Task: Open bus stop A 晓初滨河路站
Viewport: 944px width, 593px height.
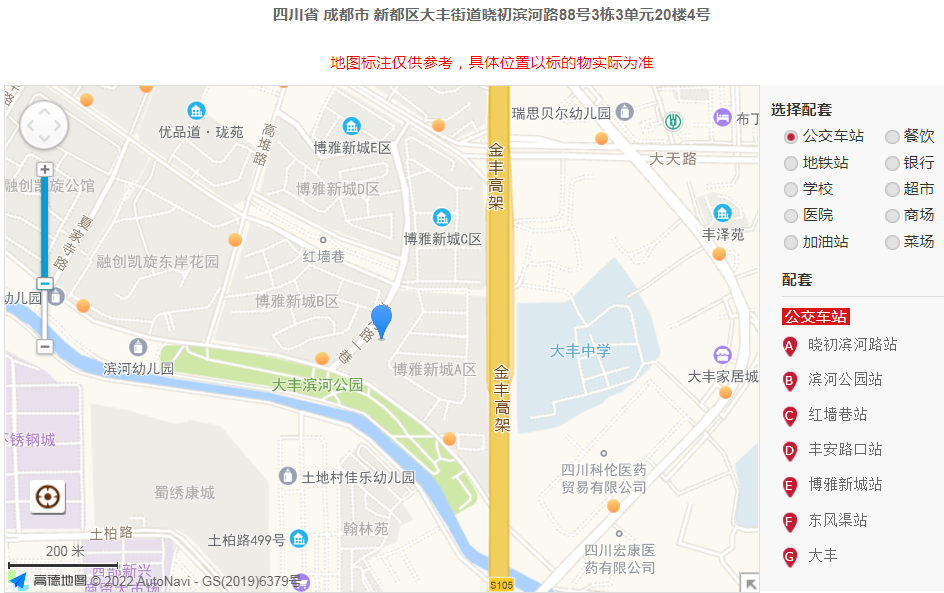Action: tap(852, 345)
